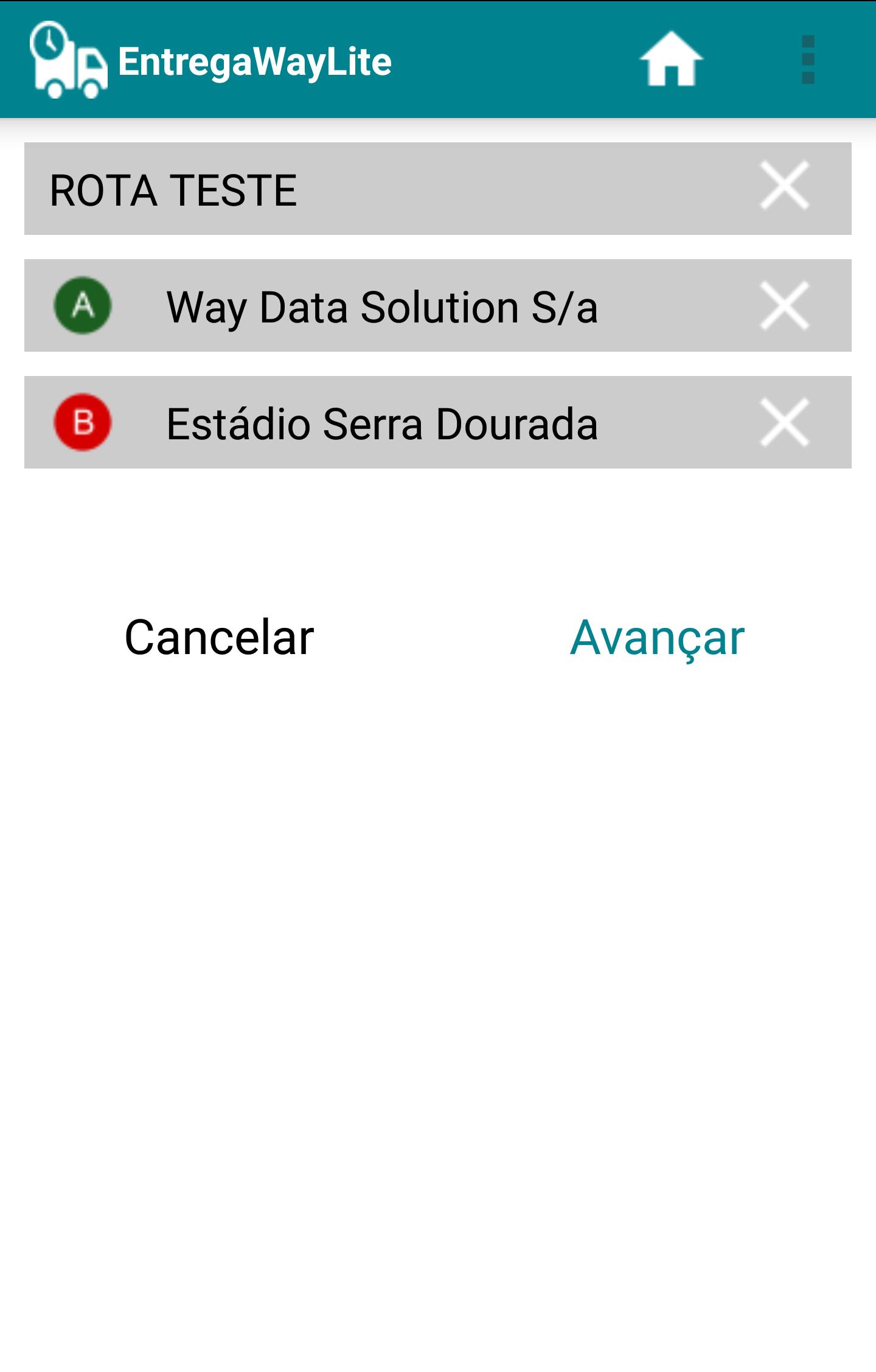876x1372 pixels.
Task: Click marker A beside Way Data Solution
Action: (x=83, y=304)
